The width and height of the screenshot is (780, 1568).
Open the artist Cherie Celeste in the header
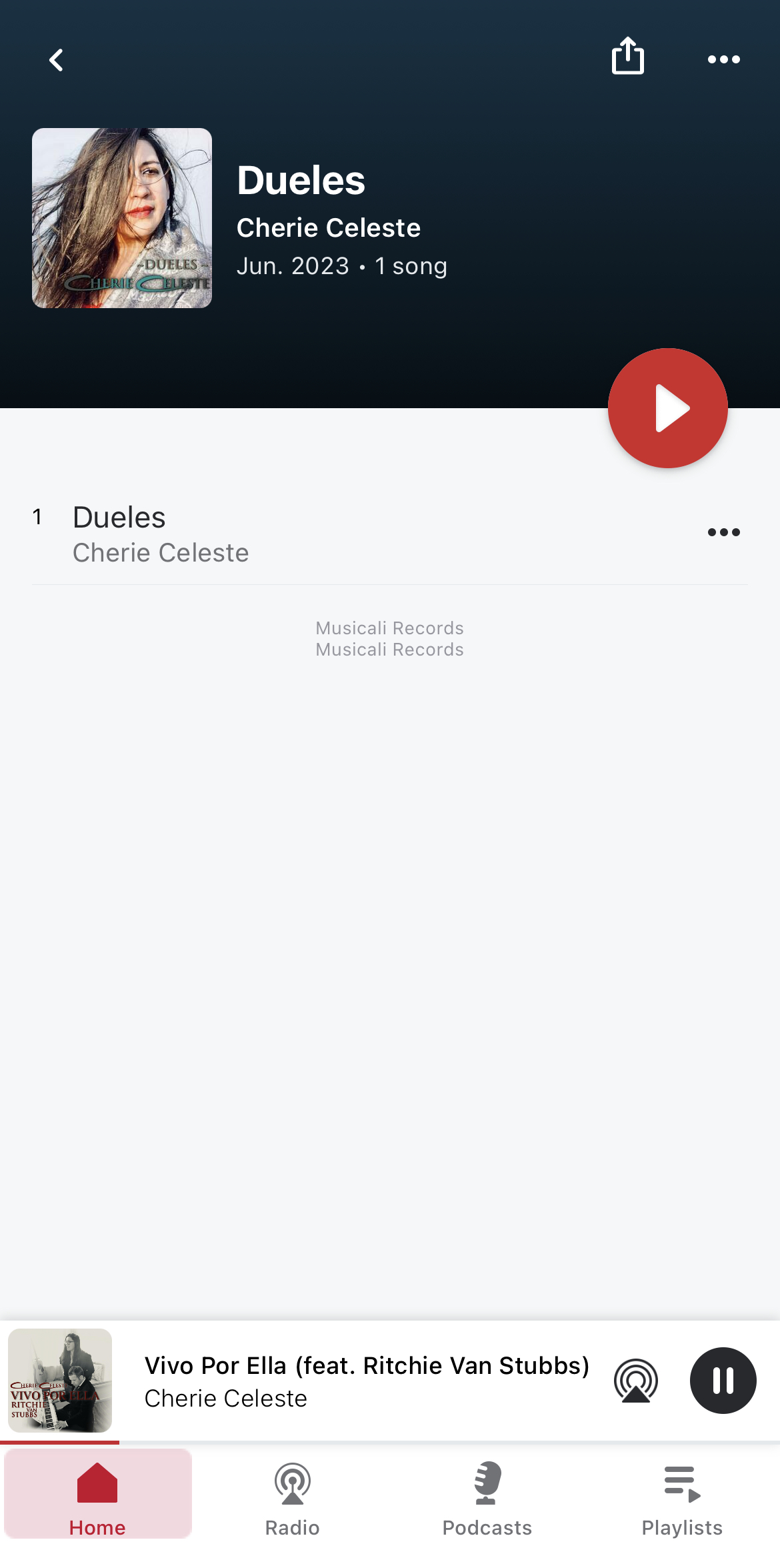pyautogui.click(x=329, y=228)
